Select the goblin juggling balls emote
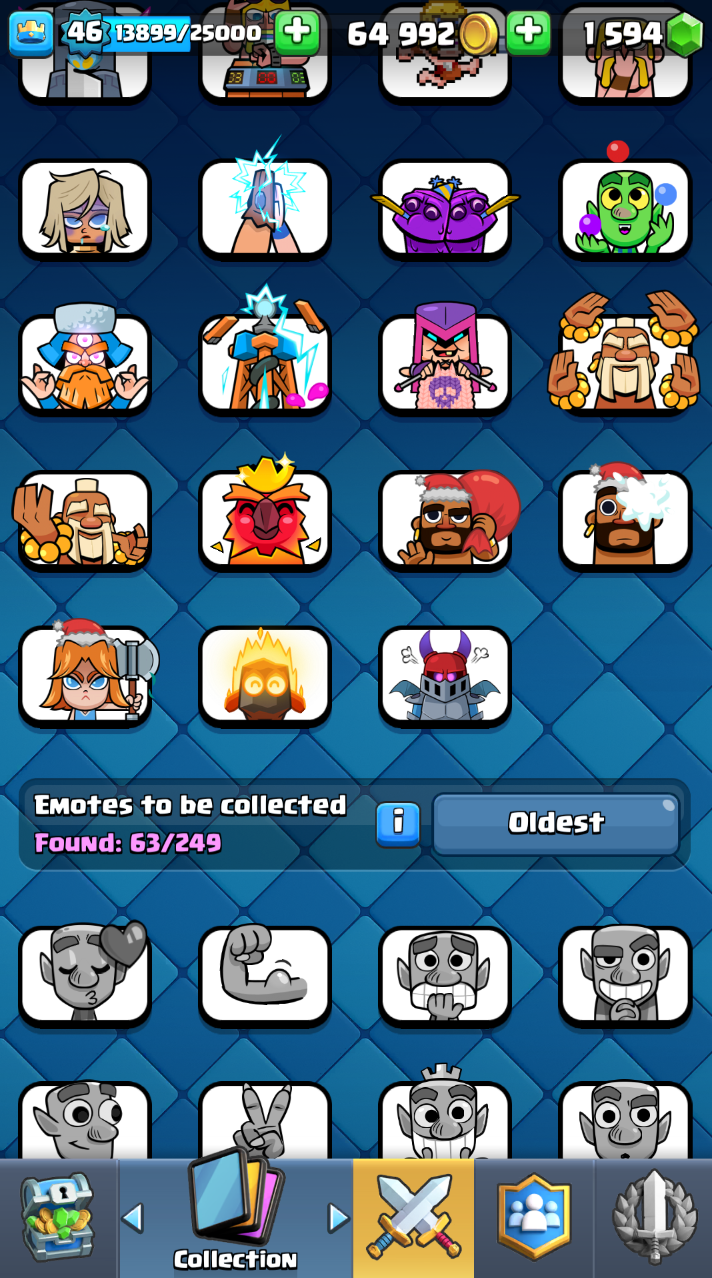 pos(625,208)
